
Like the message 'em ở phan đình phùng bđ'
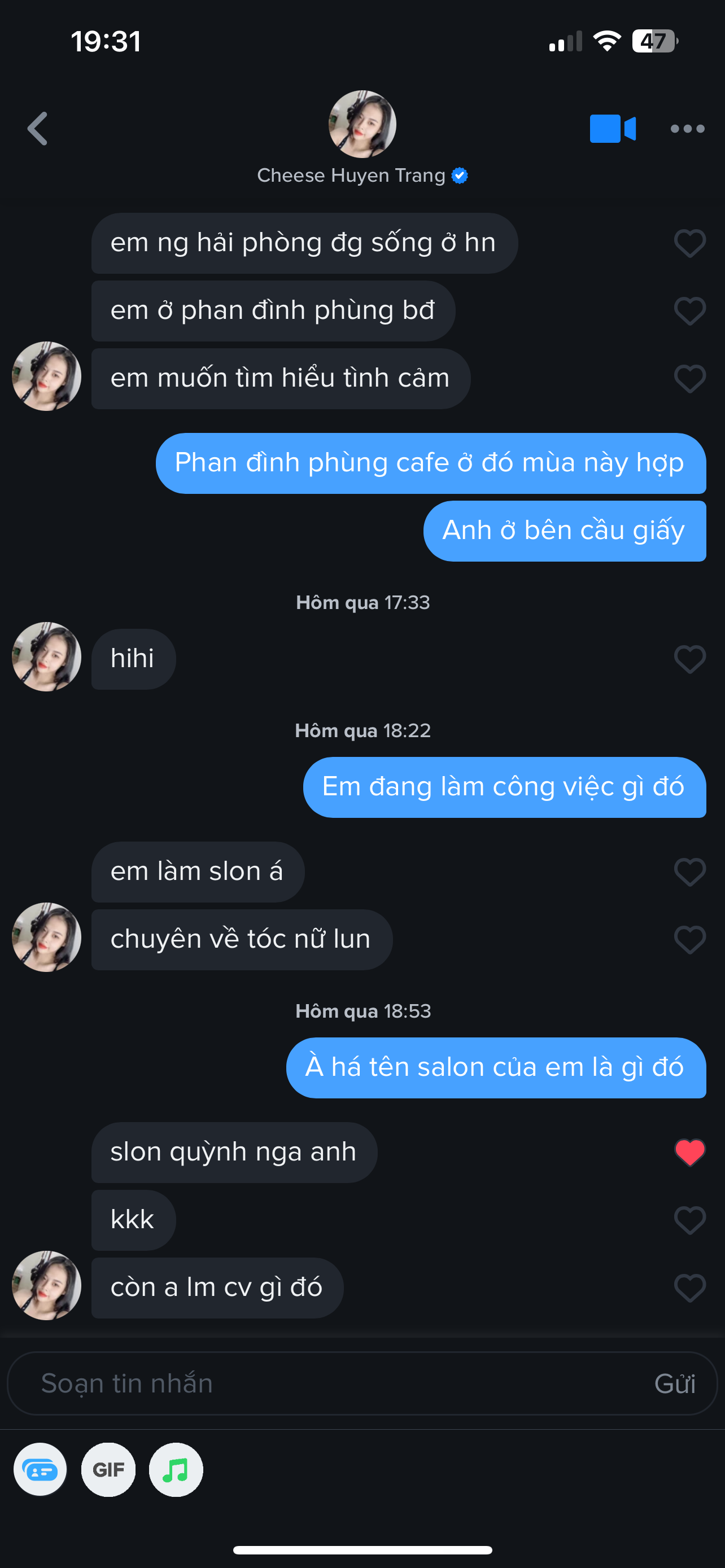pyautogui.click(x=689, y=311)
